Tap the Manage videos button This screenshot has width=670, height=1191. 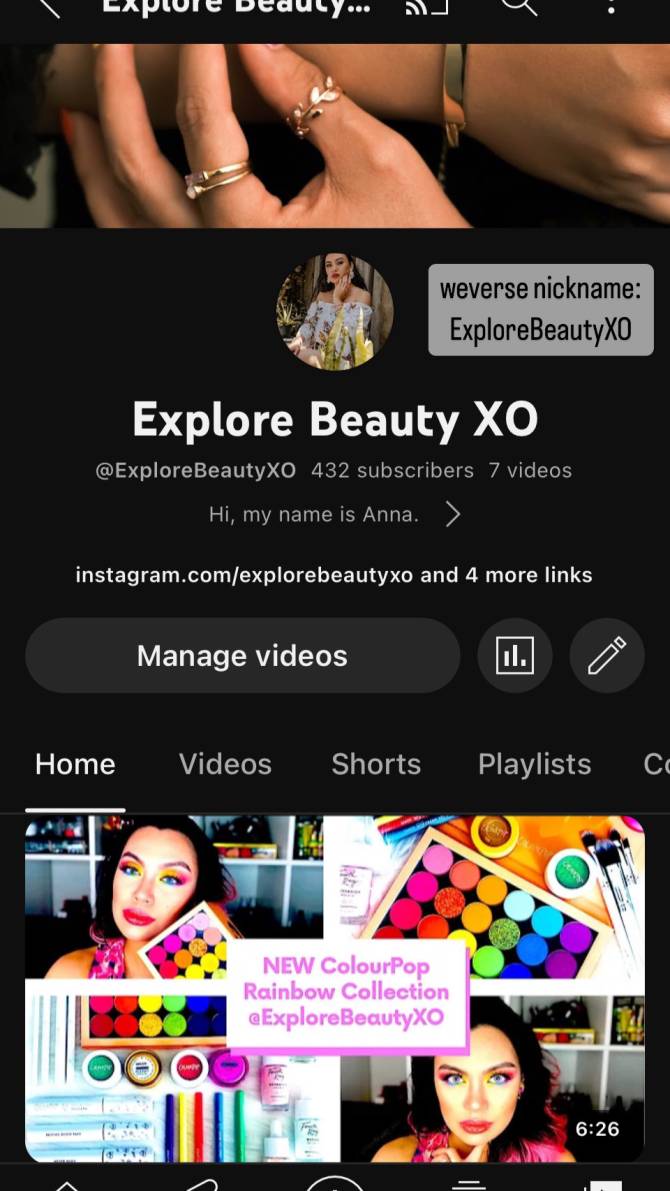pos(242,656)
